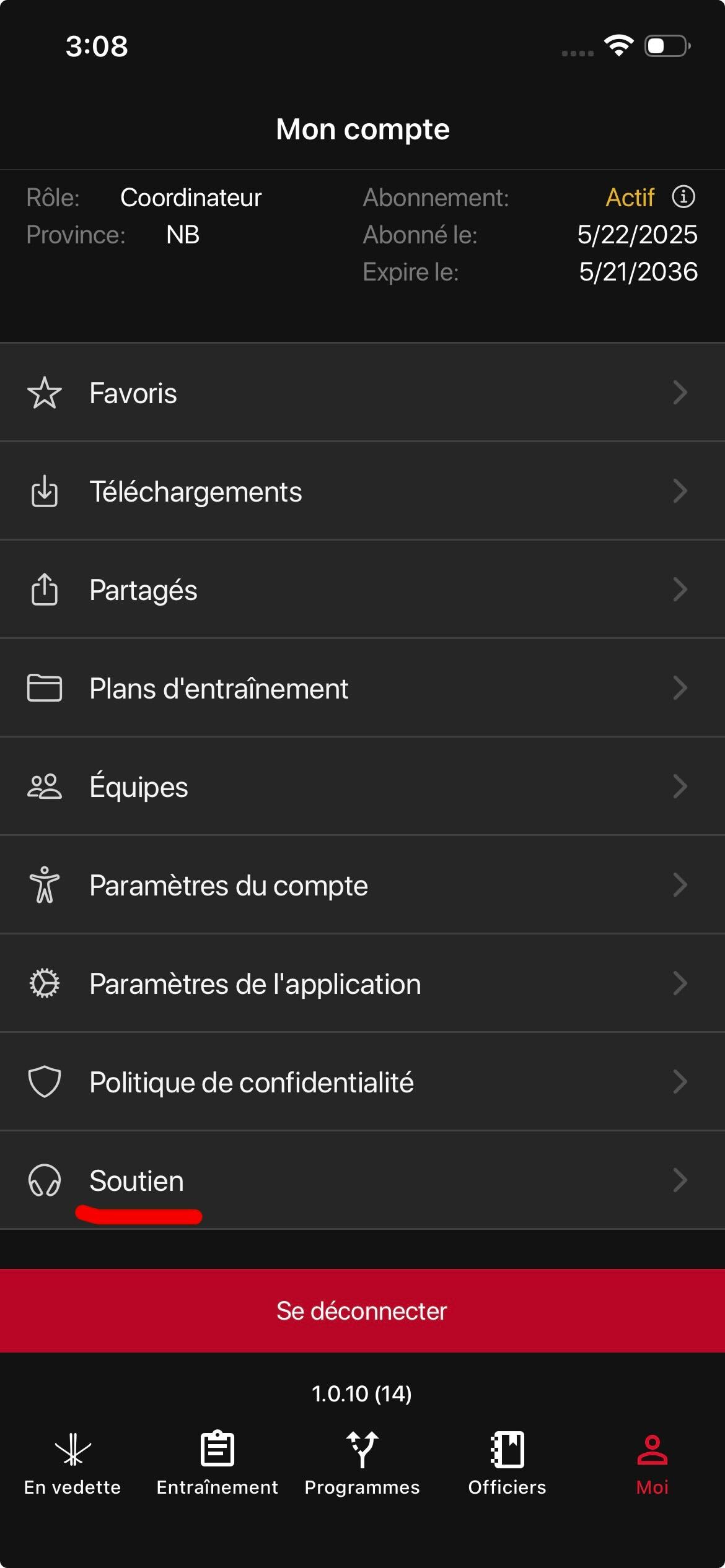Tap the info icon beside Actif
The image size is (725, 1568).
click(x=683, y=198)
